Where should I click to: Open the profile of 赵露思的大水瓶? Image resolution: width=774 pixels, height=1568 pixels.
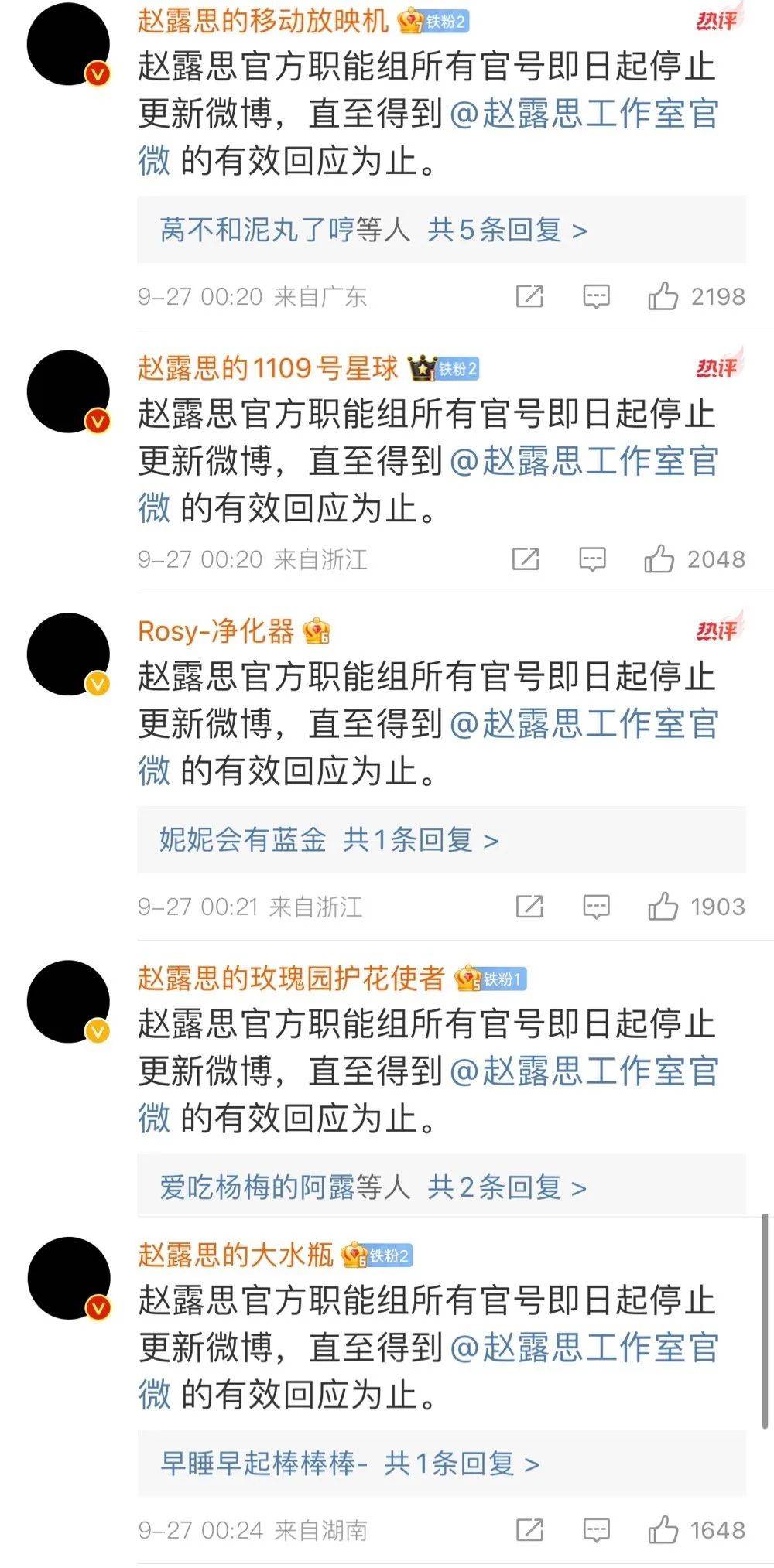(x=235, y=1255)
